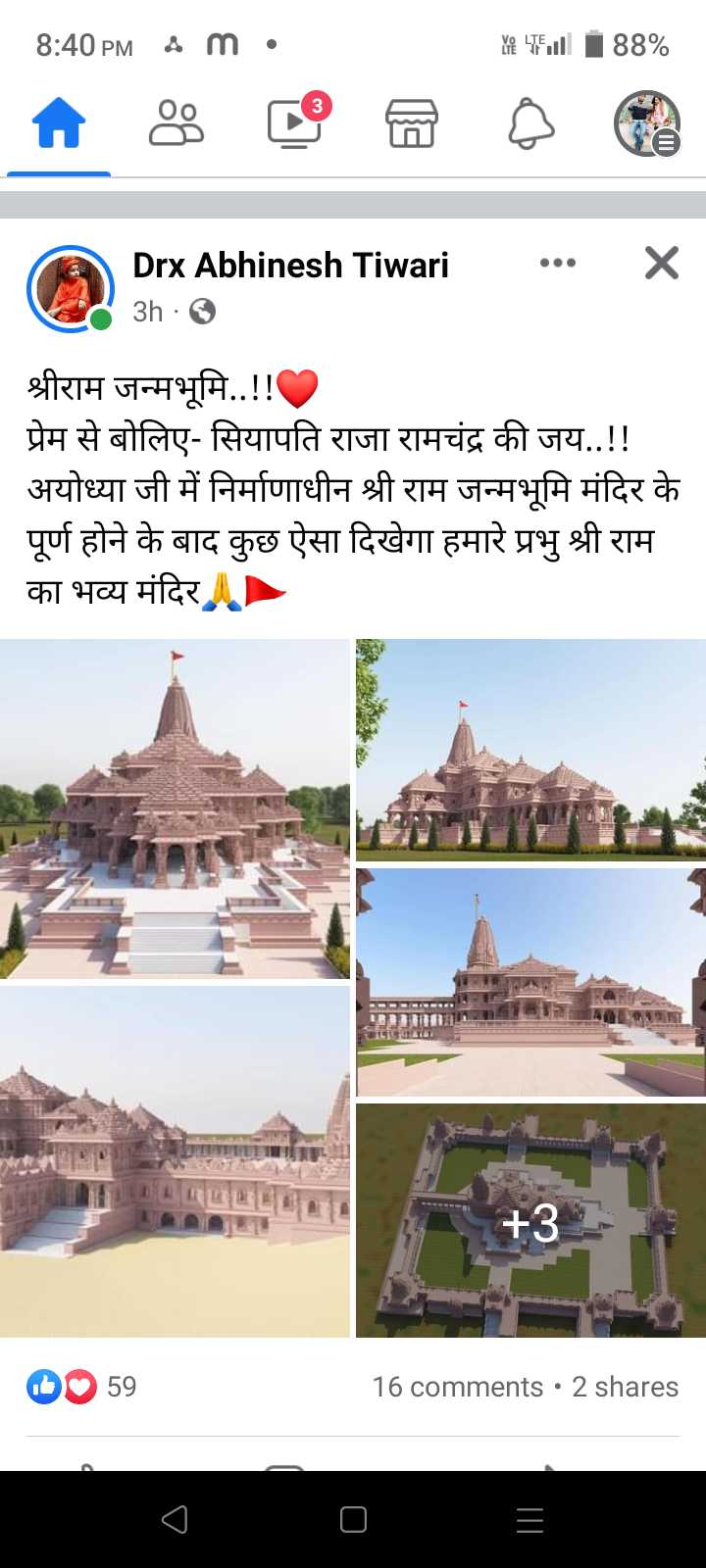View the 2 shares
The height and width of the screenshot is (1568, 706).
point(625,1387)
